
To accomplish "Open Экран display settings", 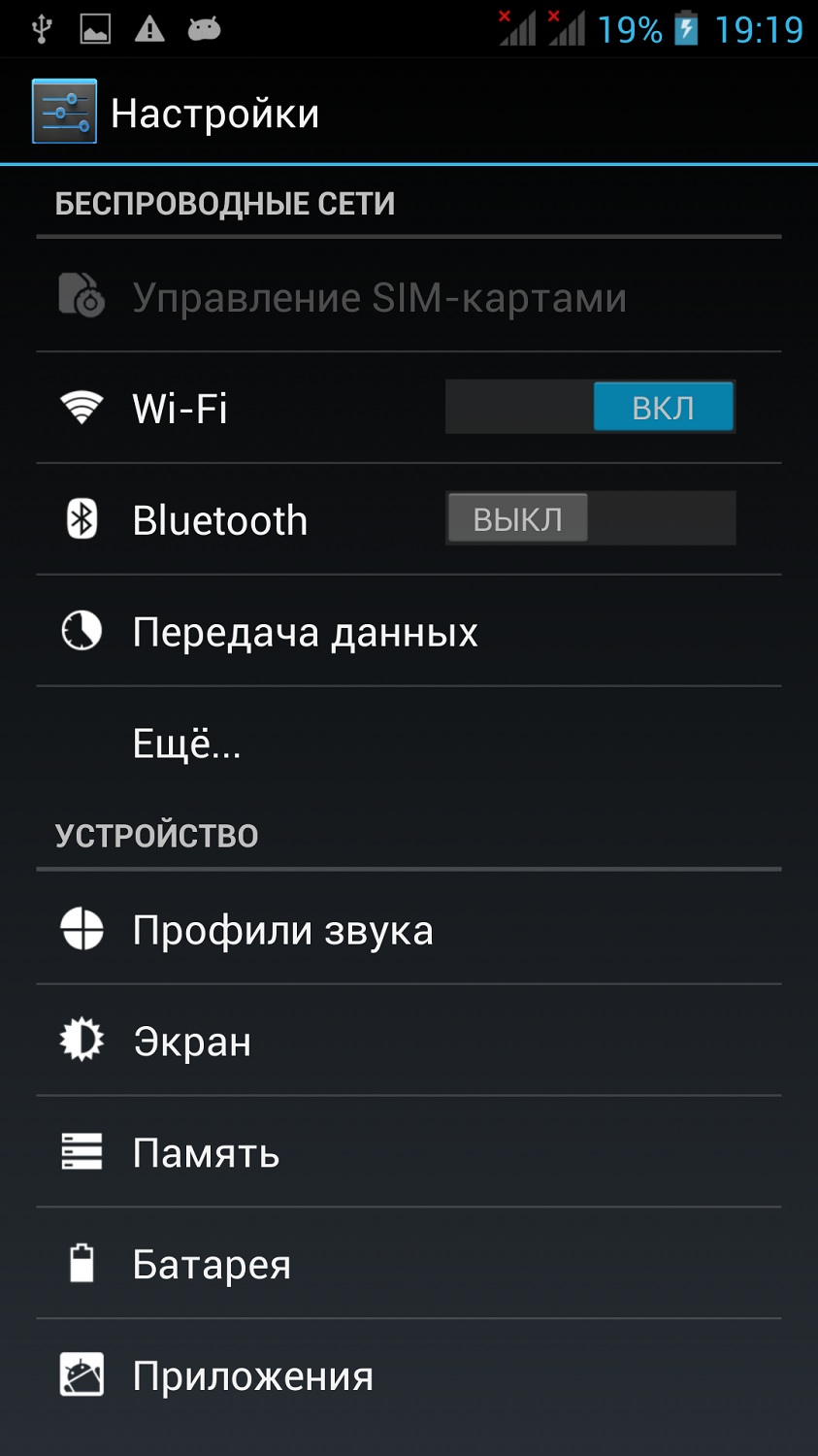I will (x=192, y=1042).
